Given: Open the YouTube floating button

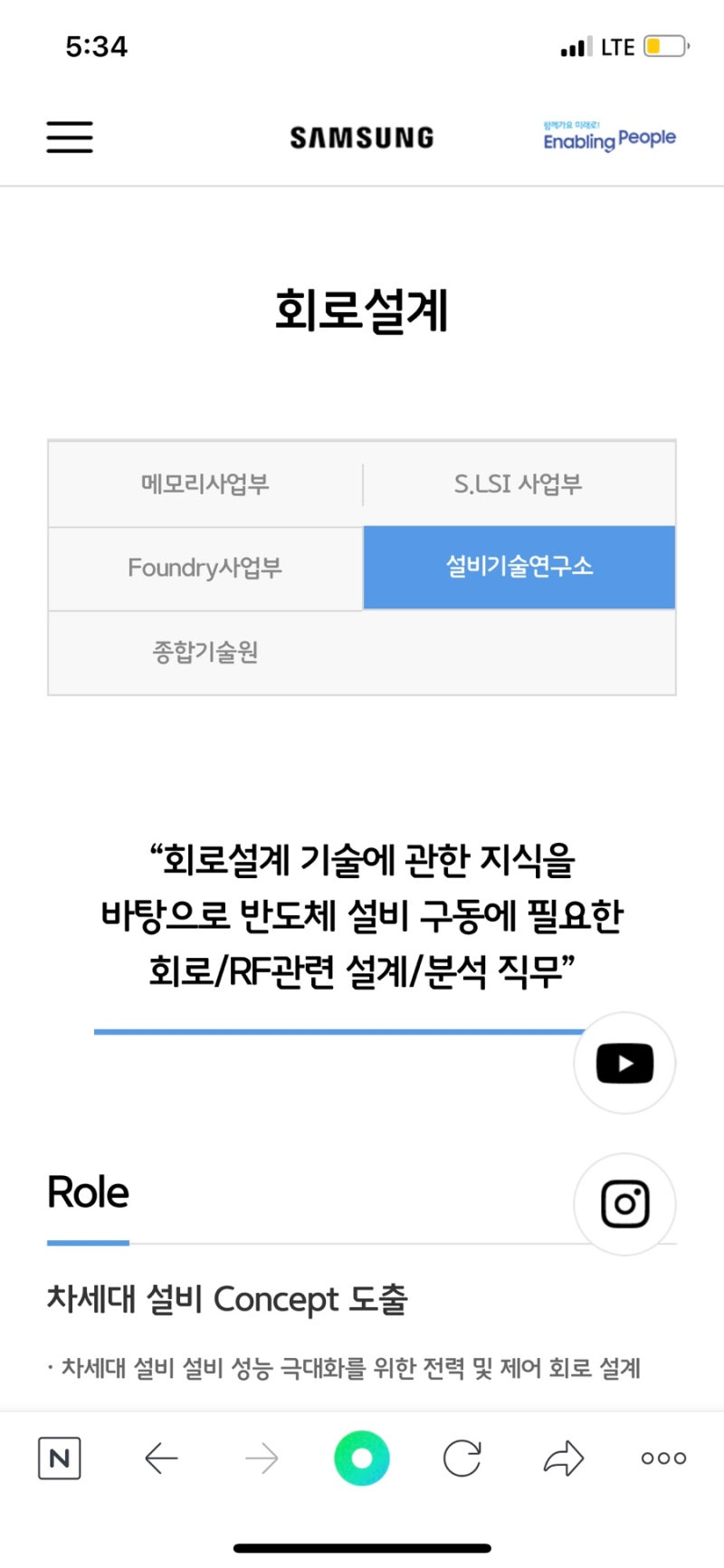Looking at the screenshot, I should (x=624, y=1064).
